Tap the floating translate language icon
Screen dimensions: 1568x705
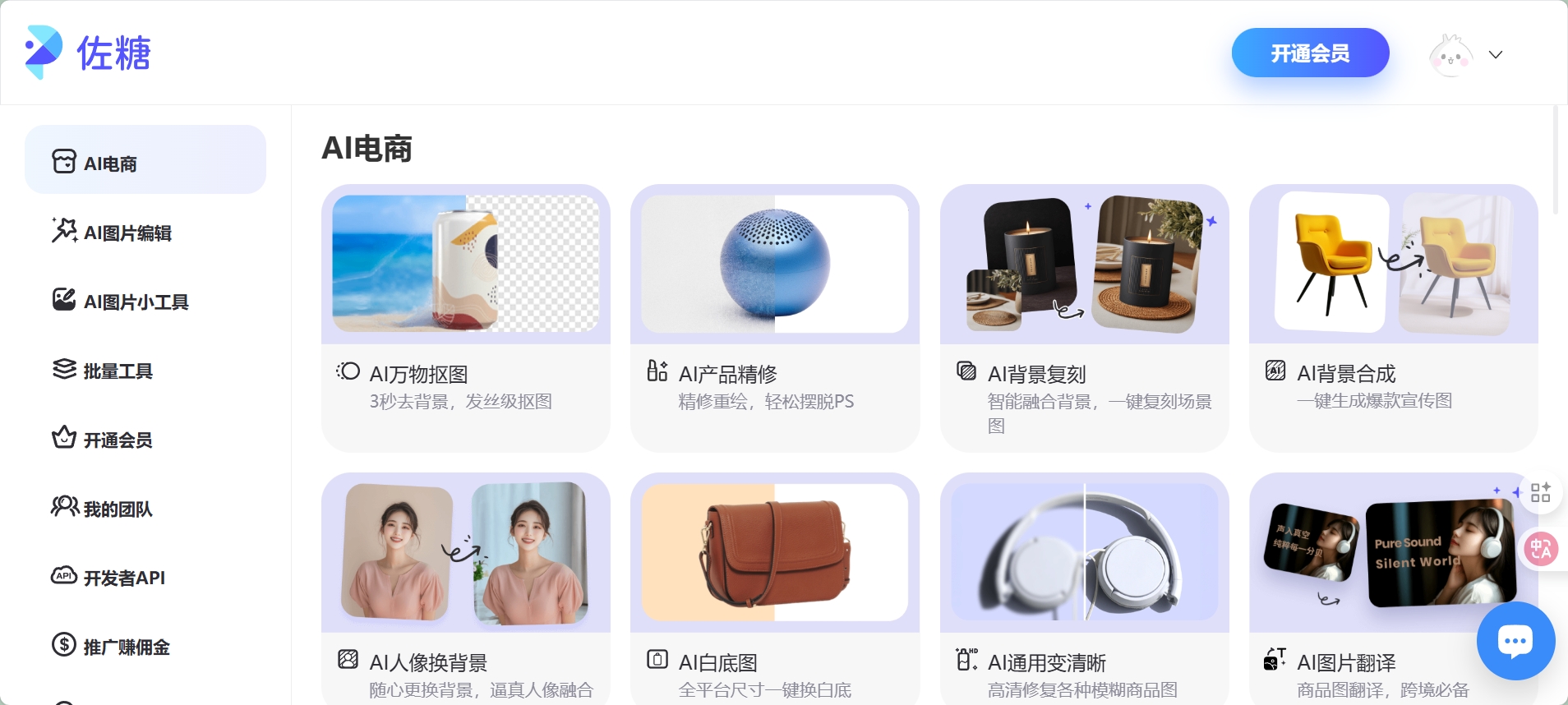pos(1541,549)
